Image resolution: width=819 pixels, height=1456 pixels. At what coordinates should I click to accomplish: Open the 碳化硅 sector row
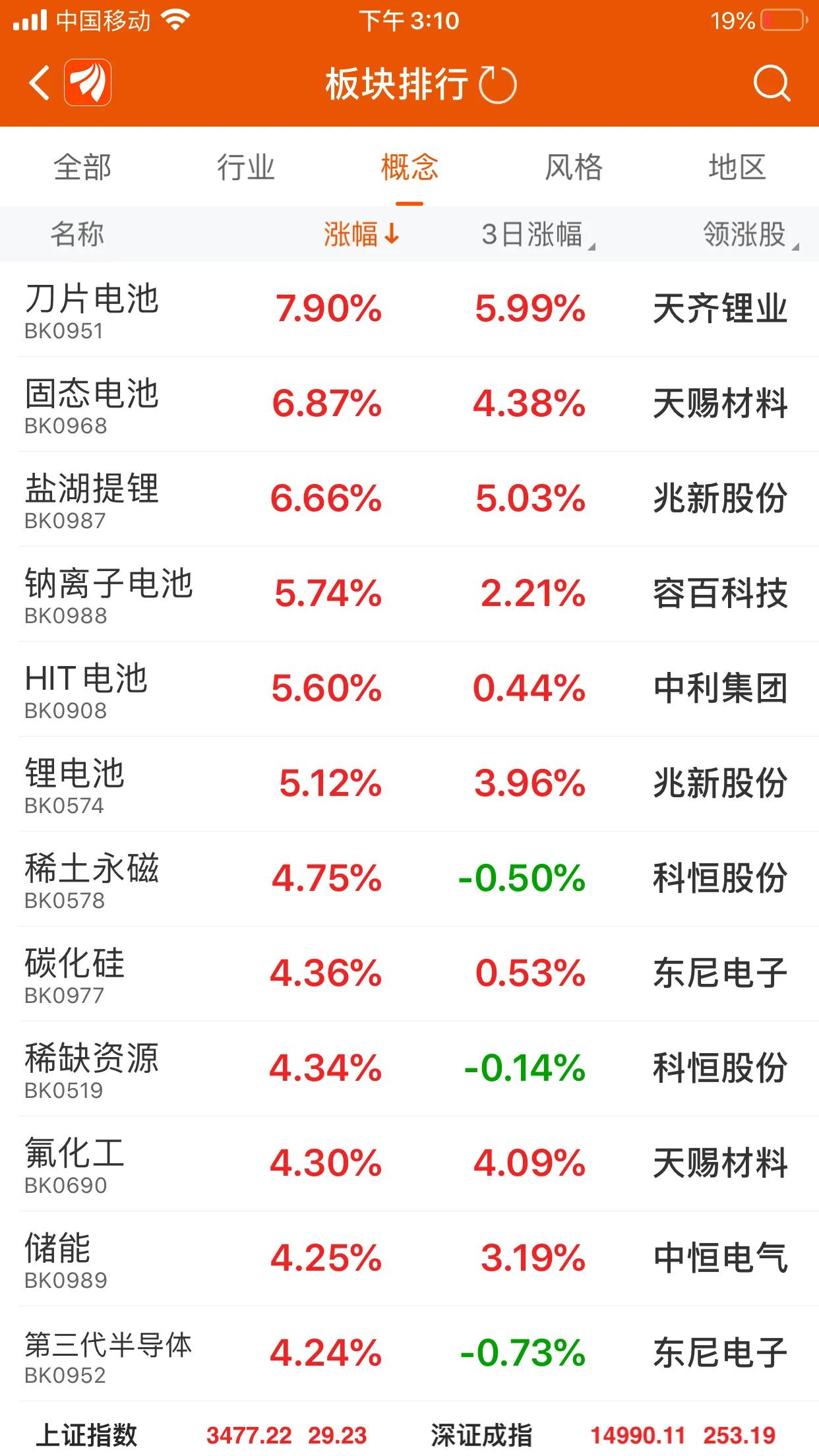coord(409,973)
